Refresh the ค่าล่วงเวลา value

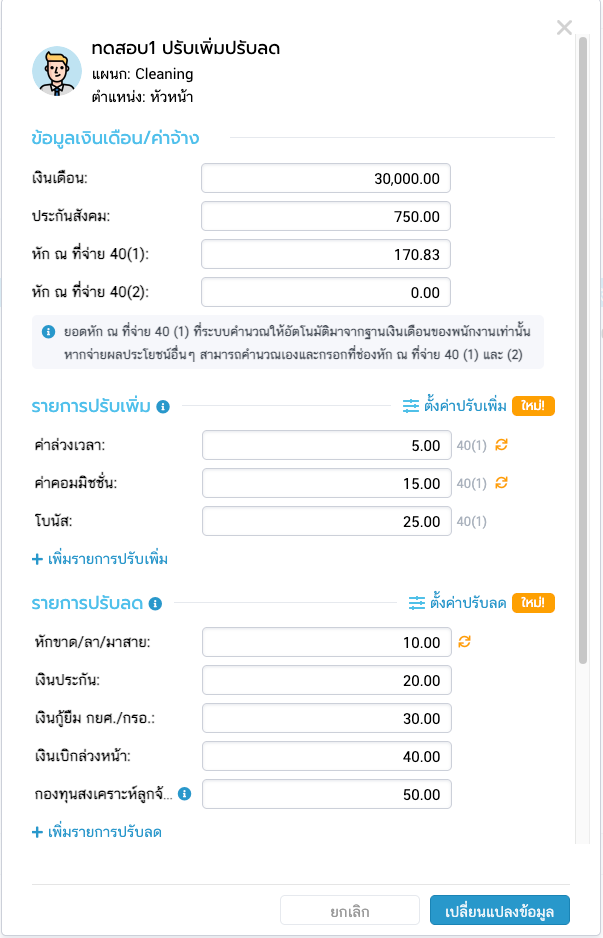(x=502, y=445)
